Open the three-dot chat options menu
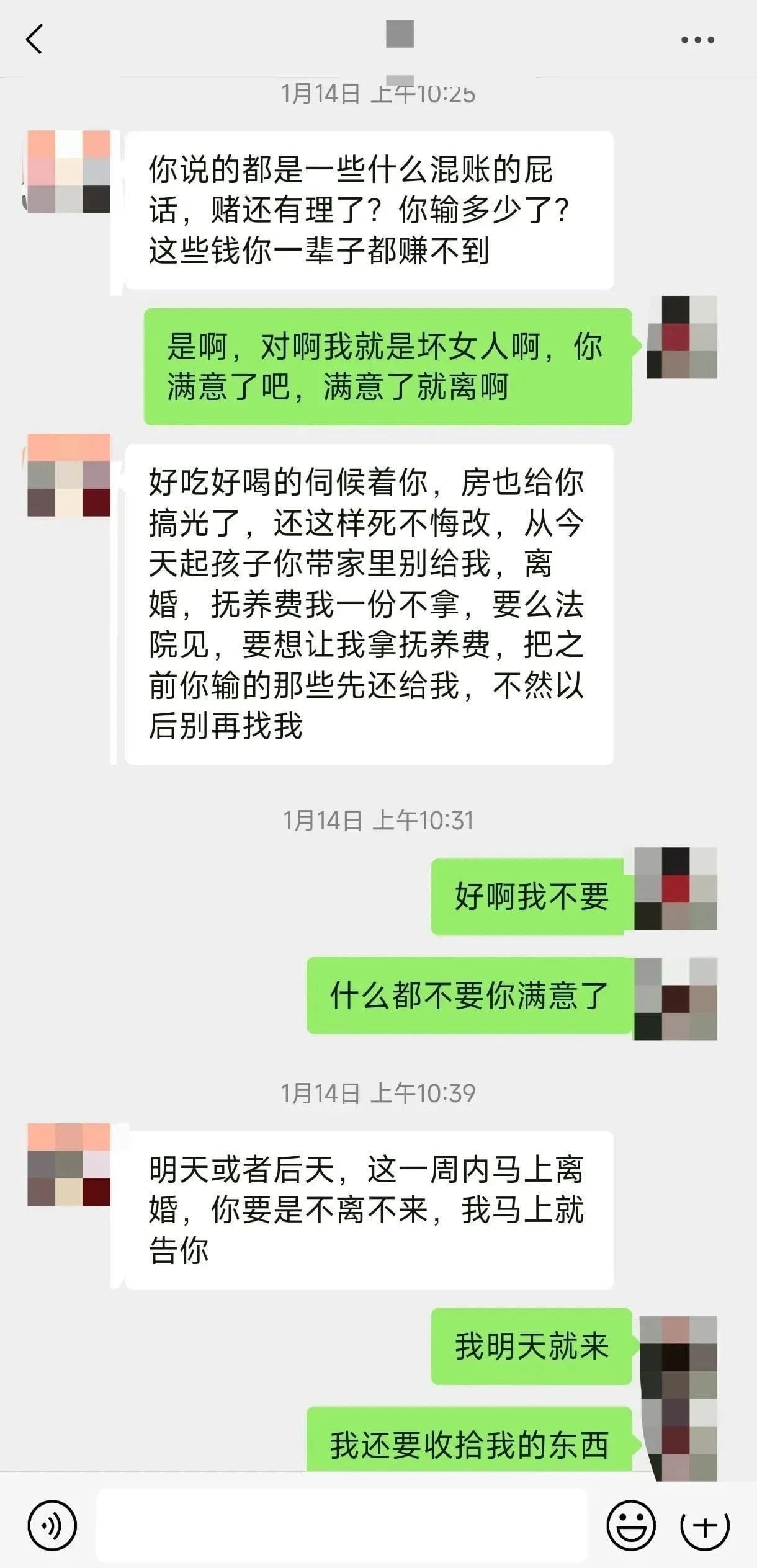The height and width of the screenshot is (1568, 757). click(x=697, y=40)
